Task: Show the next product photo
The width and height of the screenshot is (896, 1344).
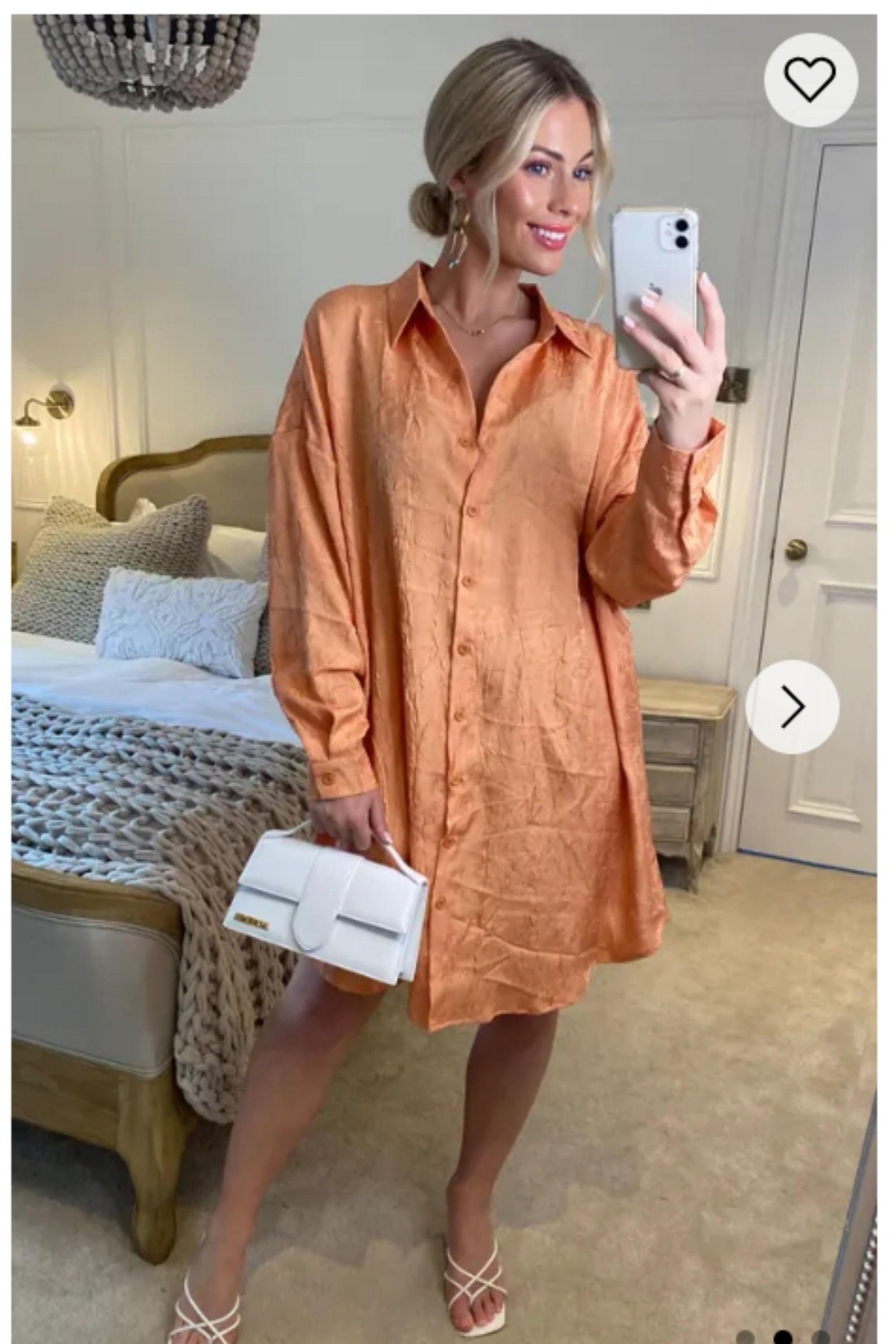Action: [x=792, y=706]
